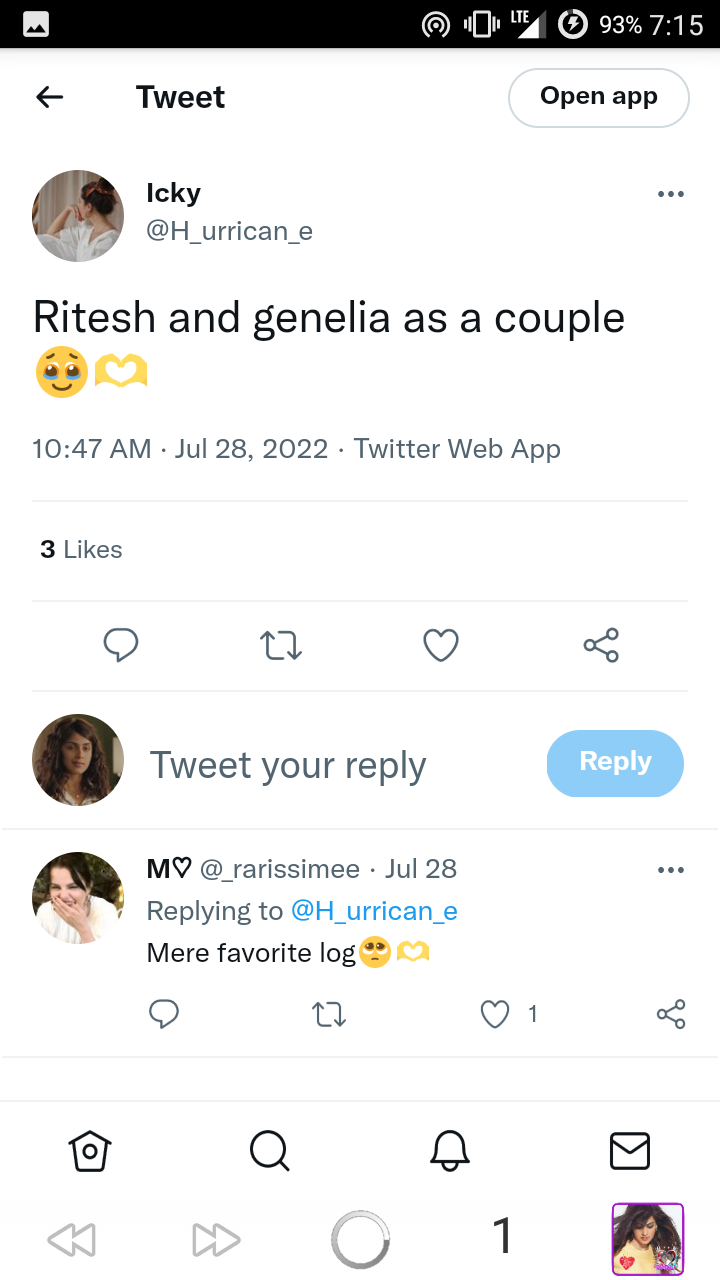
Task: Reply to Icky's tweet via comment icon
Action: pos(121,645)
